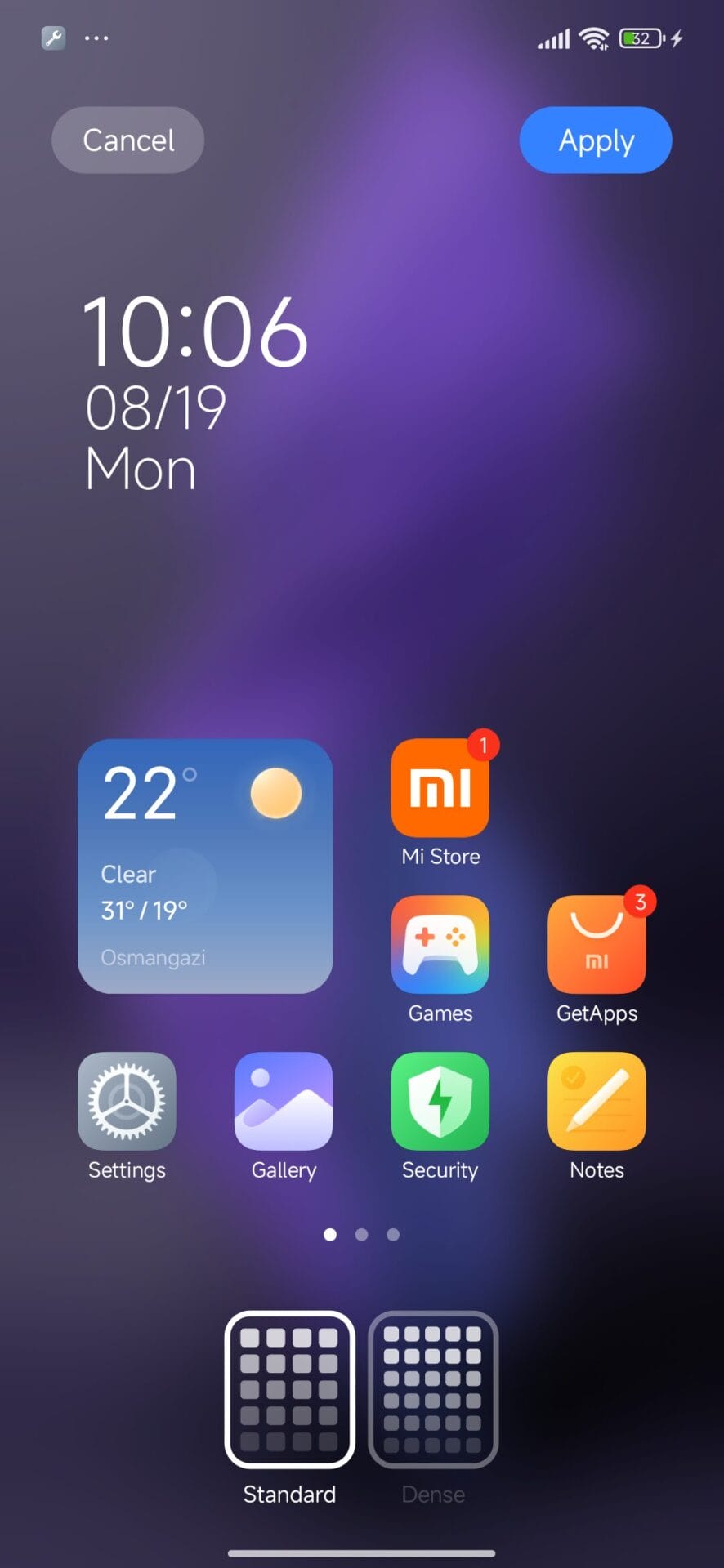724x1568 pixels.
Task: Cancel the layout change
Action: 127,140
